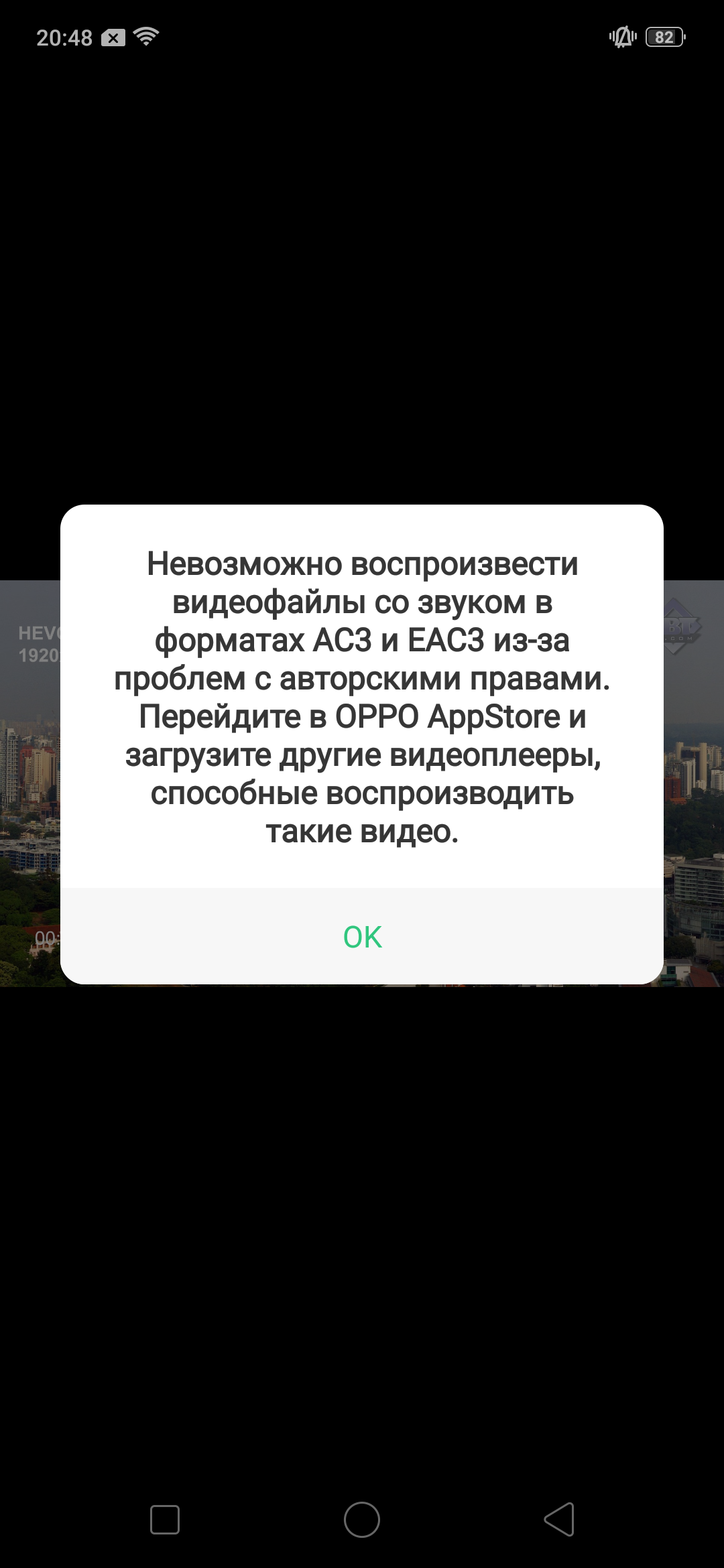Screen dimensions: 724x1568
Task: Open the recent apps view
Action: (x=165, y=1519)
